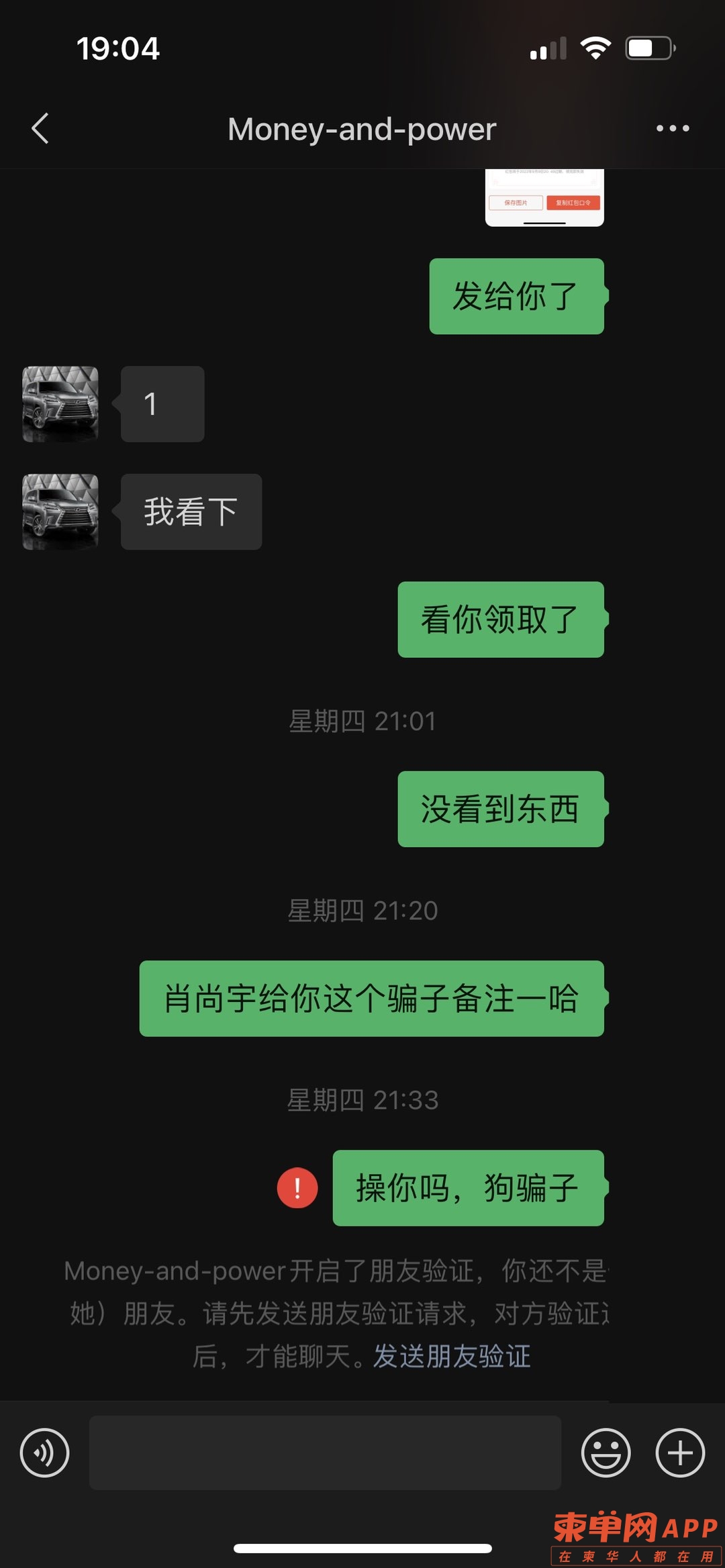Tap the red failed-send warning icon

297,1188
